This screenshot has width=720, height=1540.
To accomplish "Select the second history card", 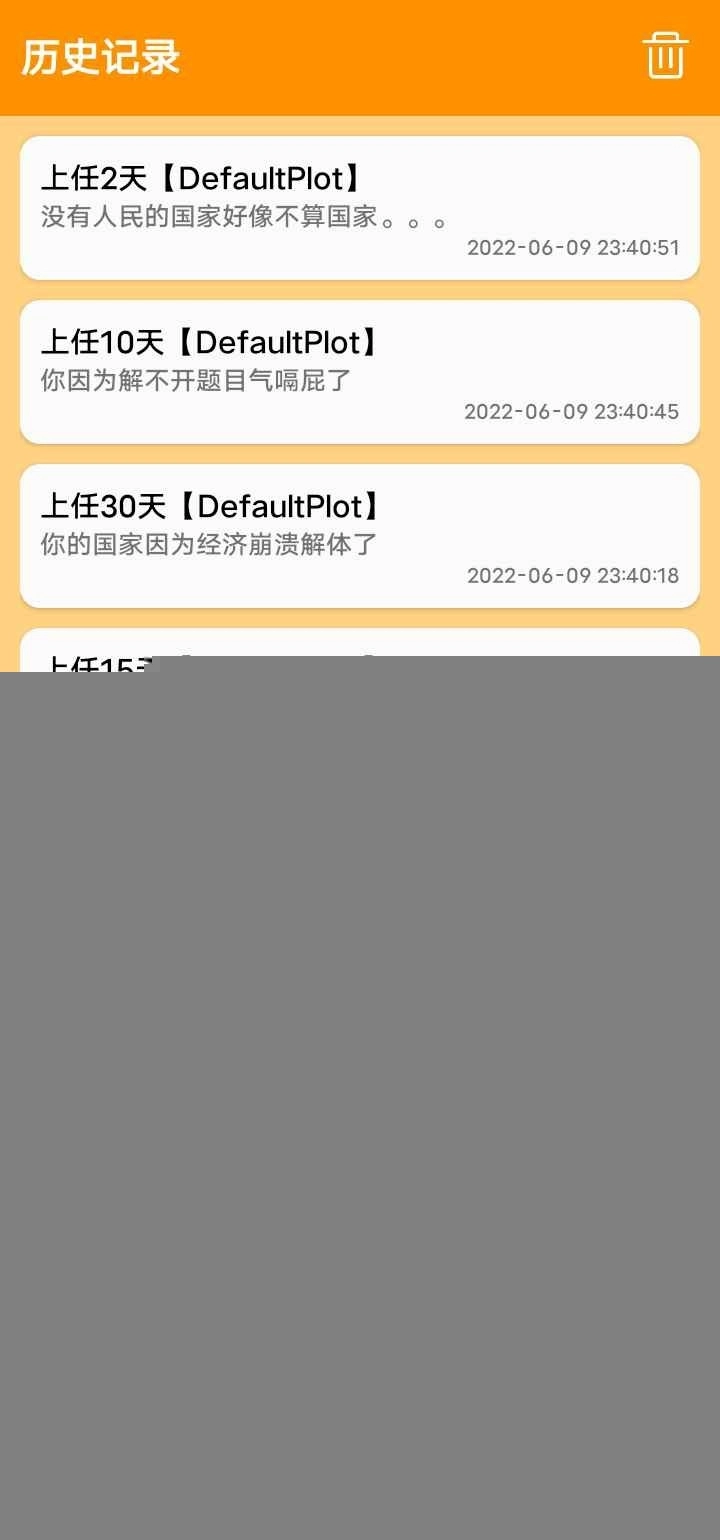I will [x=360, y=371].
